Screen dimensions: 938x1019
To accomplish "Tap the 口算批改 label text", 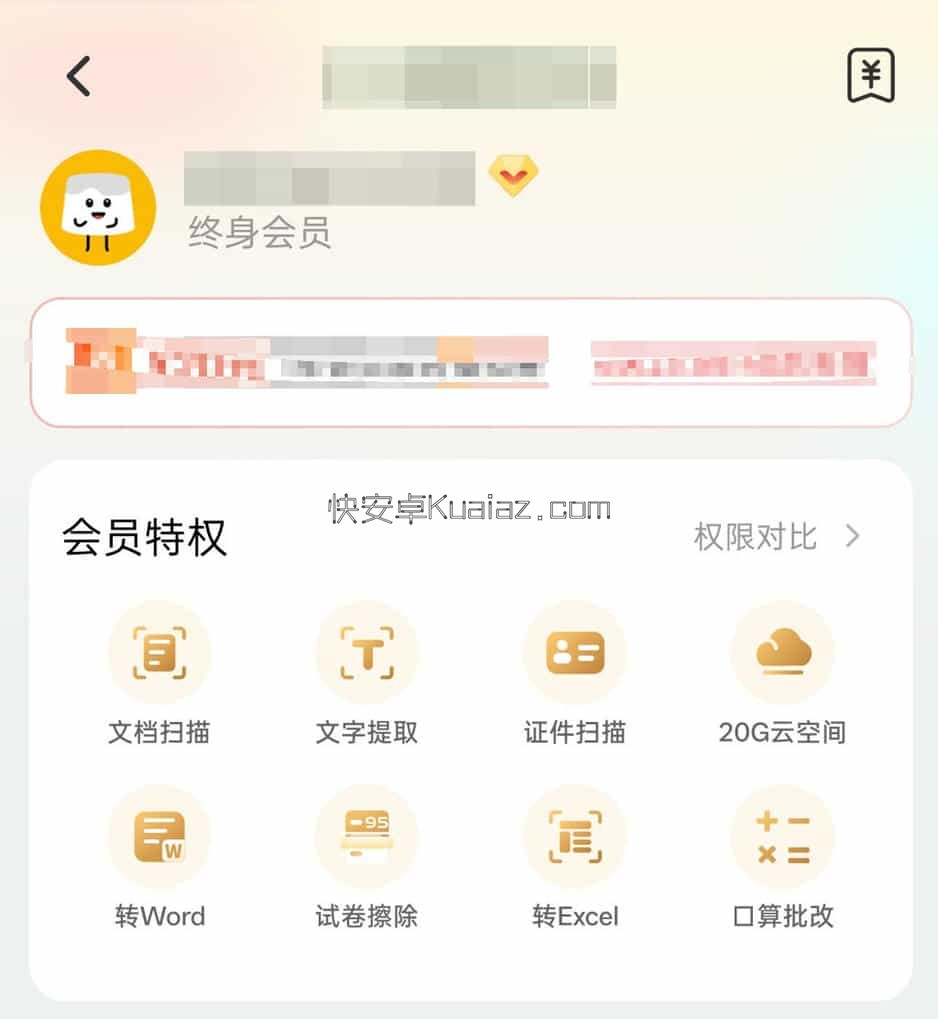I will coord(782,917).
